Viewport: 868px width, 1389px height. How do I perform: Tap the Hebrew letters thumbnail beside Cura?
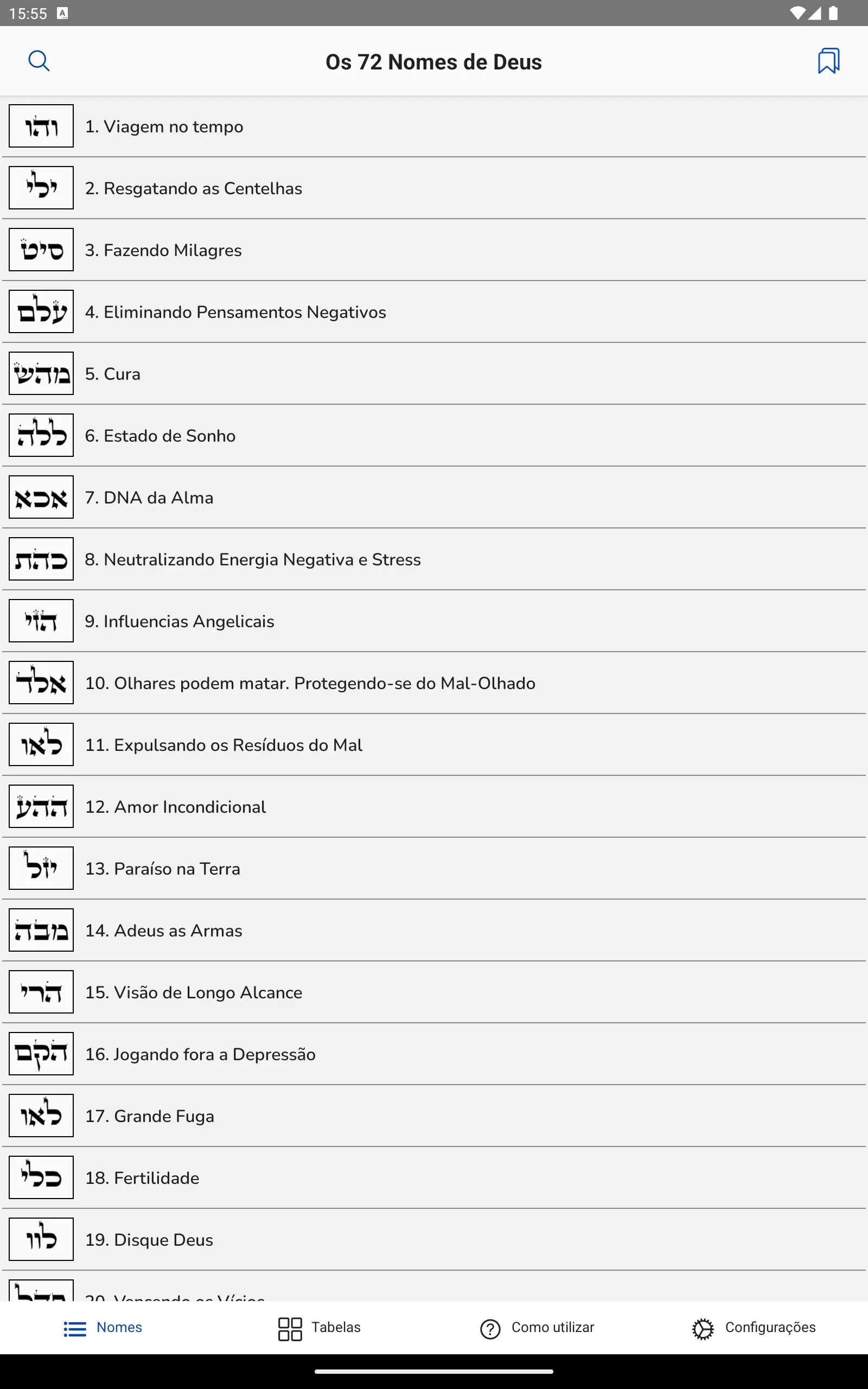click(x=41, y=373)
